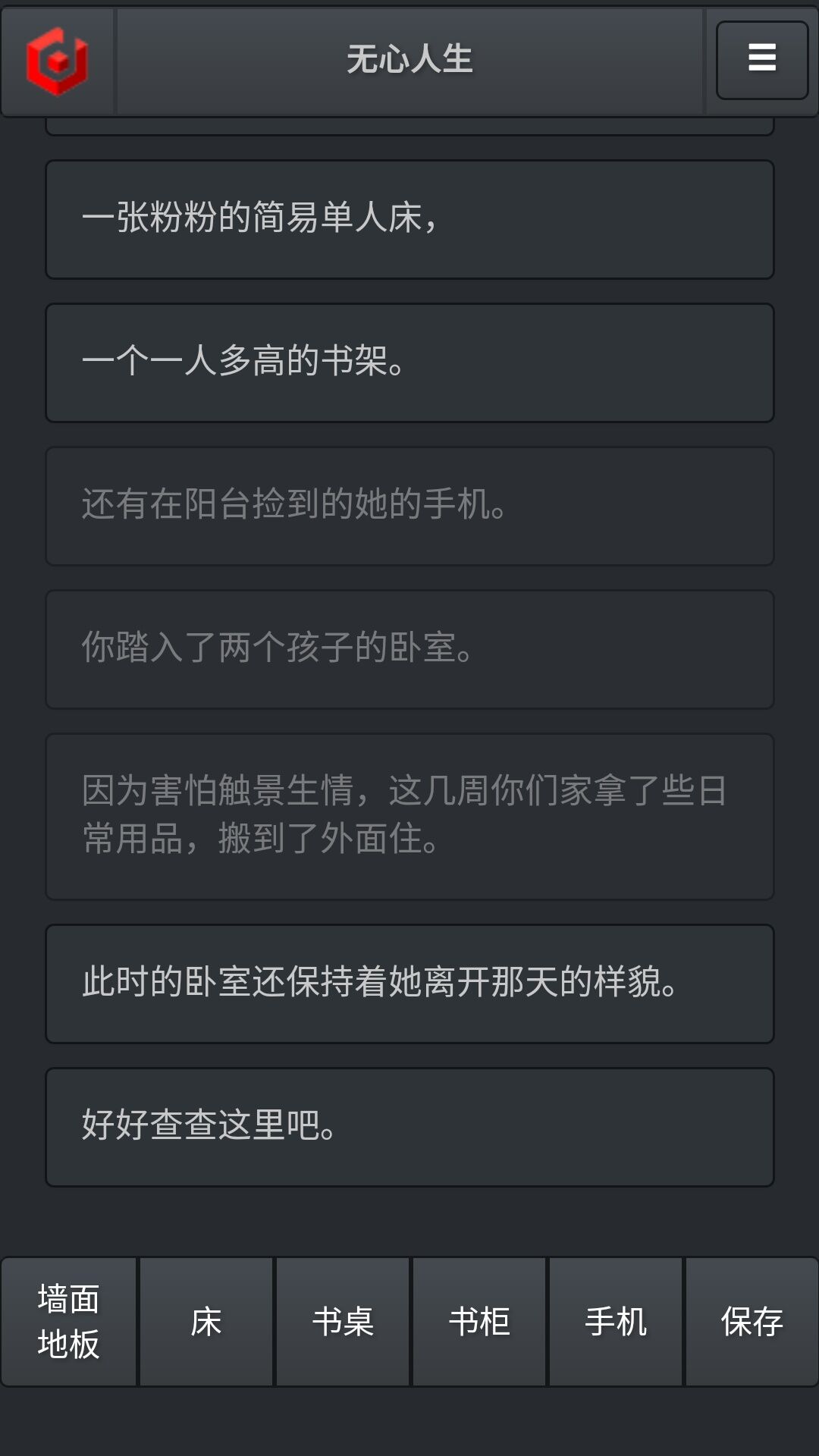Choose 书柜 to search the bookcase
Image resolution: width=819 pixels, height=1456 pixels.
point(478,1322)
